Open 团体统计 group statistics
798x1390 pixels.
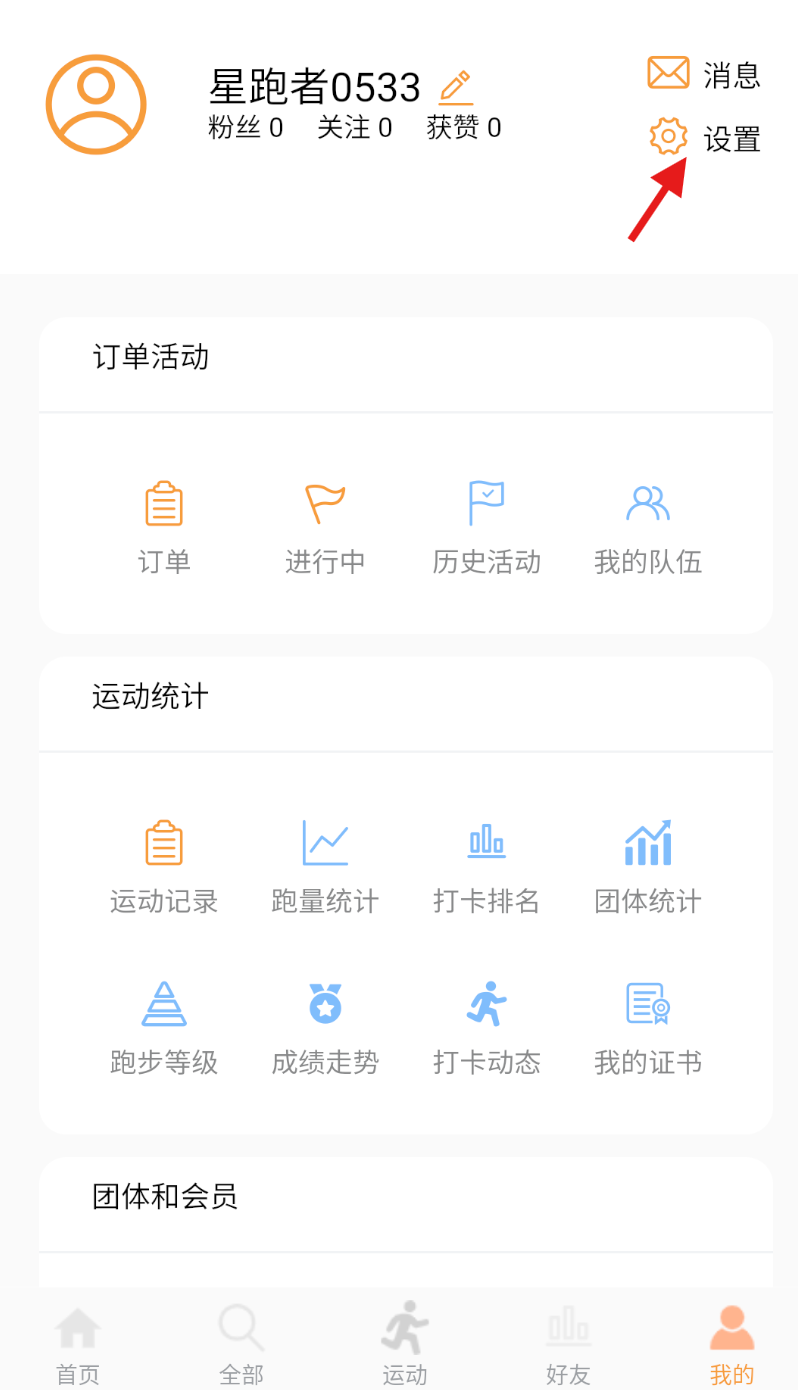point(648,866)
